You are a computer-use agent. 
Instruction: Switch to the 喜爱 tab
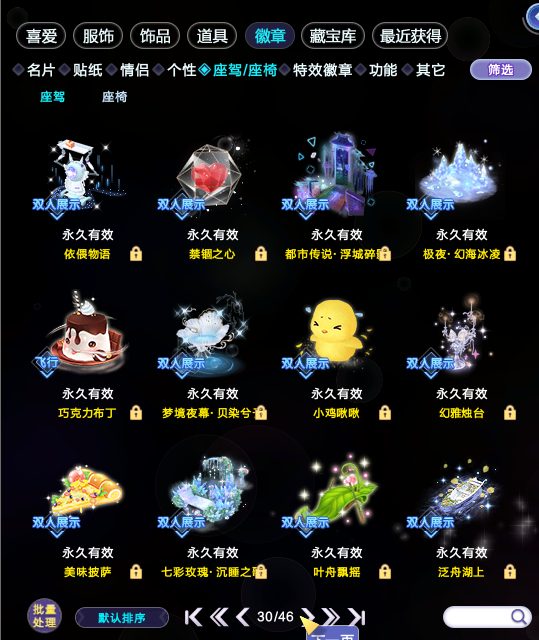click(x=41, y=36)
